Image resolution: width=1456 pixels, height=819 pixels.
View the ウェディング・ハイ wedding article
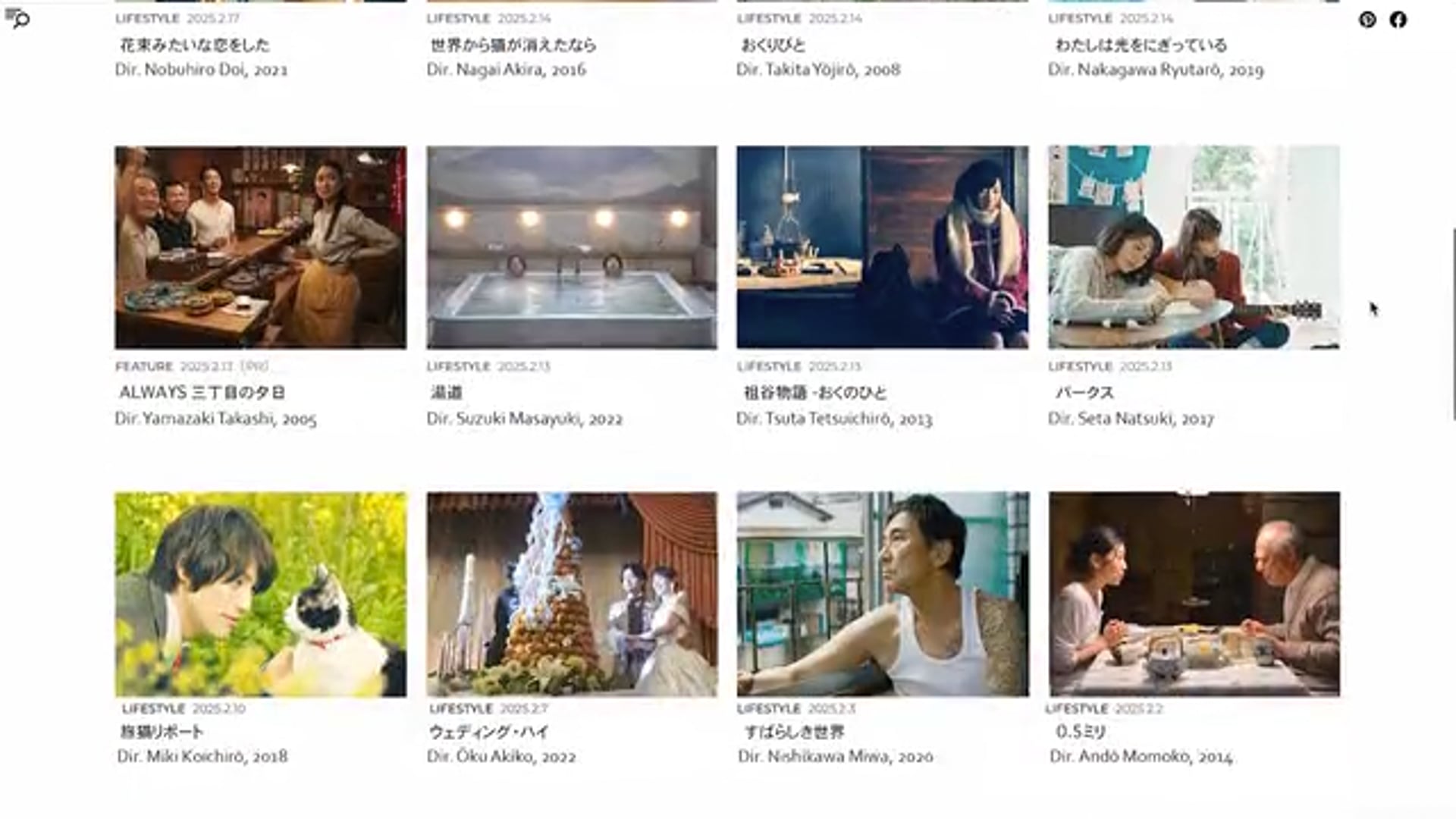(x=571, y=594)
